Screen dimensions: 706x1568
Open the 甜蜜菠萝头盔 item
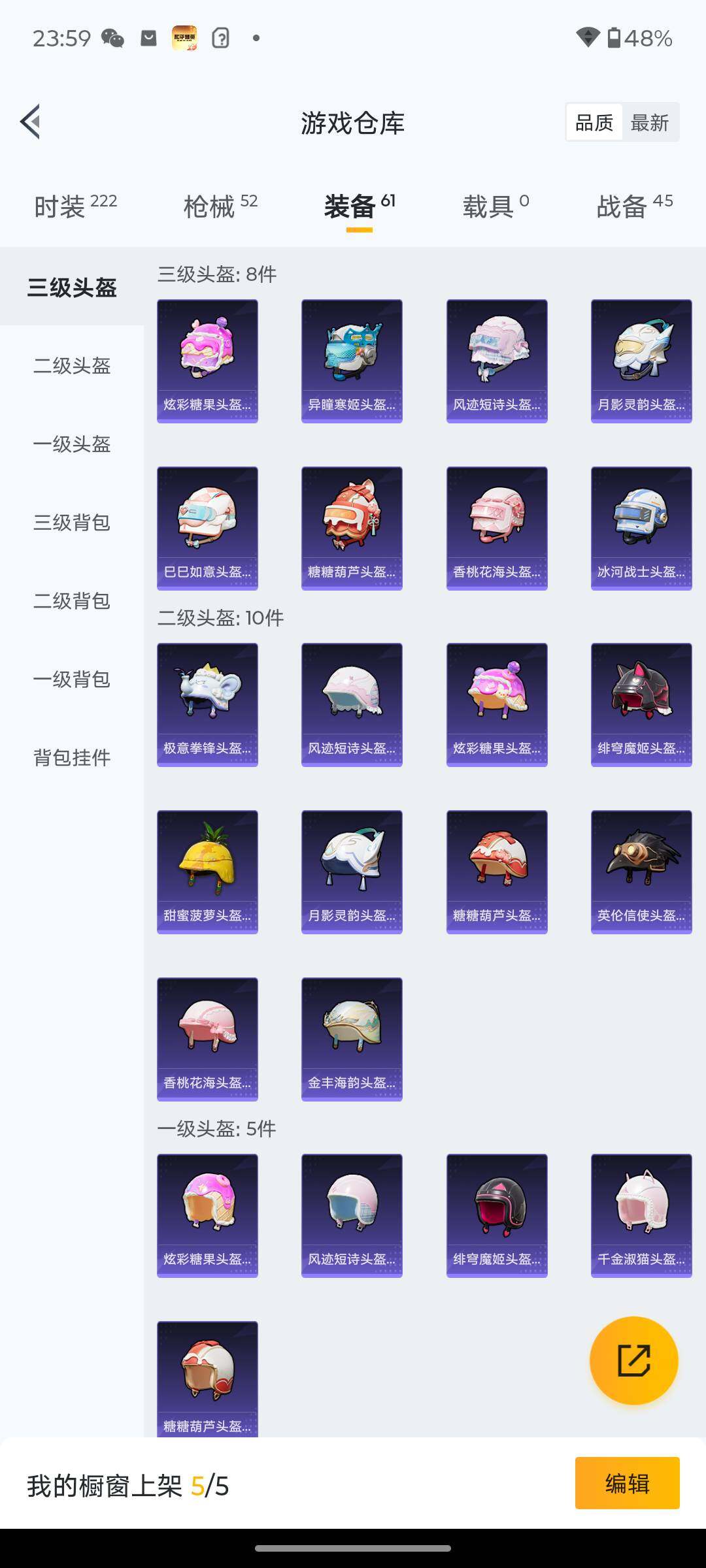click(207, 872)
